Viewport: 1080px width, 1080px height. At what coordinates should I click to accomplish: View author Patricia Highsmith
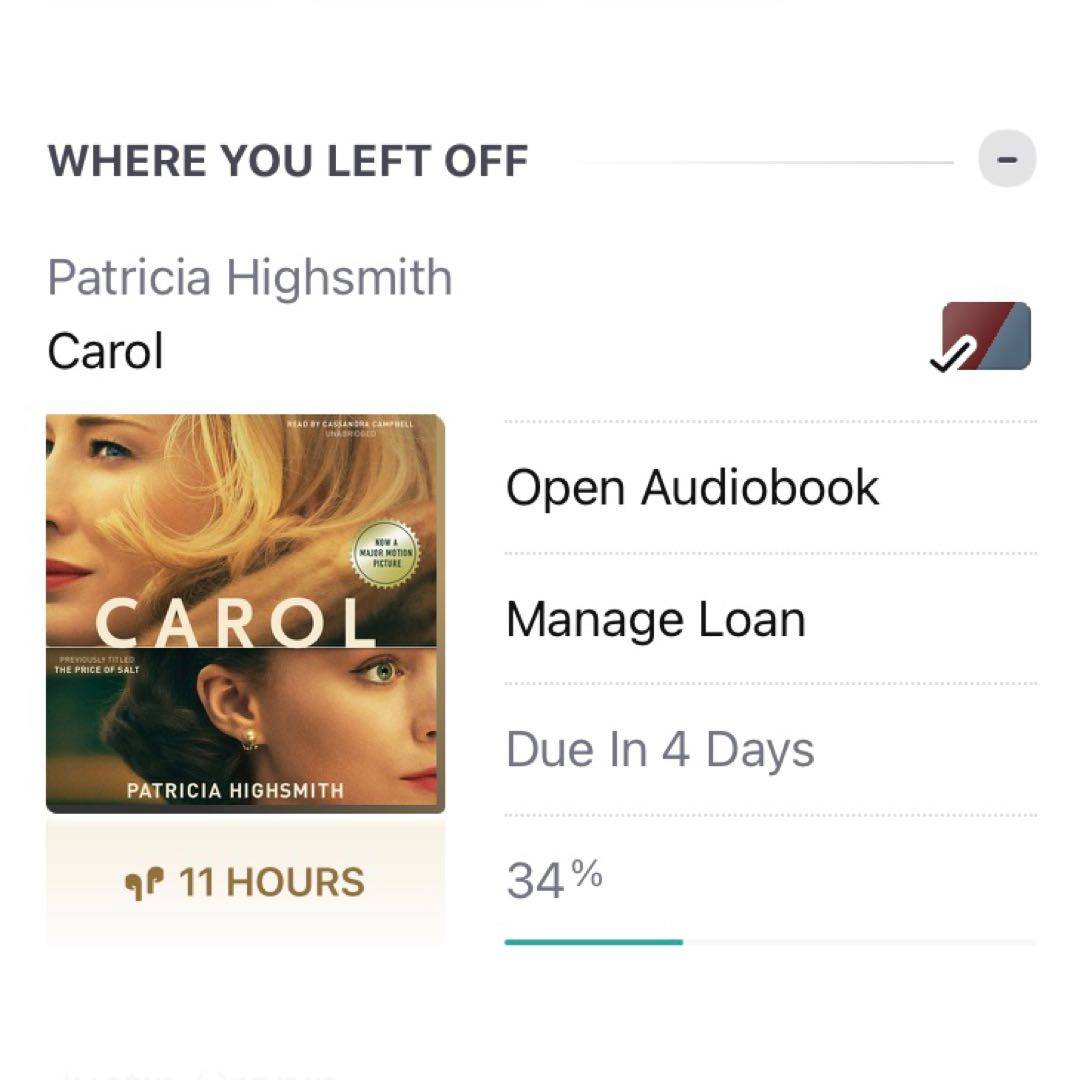(x=249, y=277)
